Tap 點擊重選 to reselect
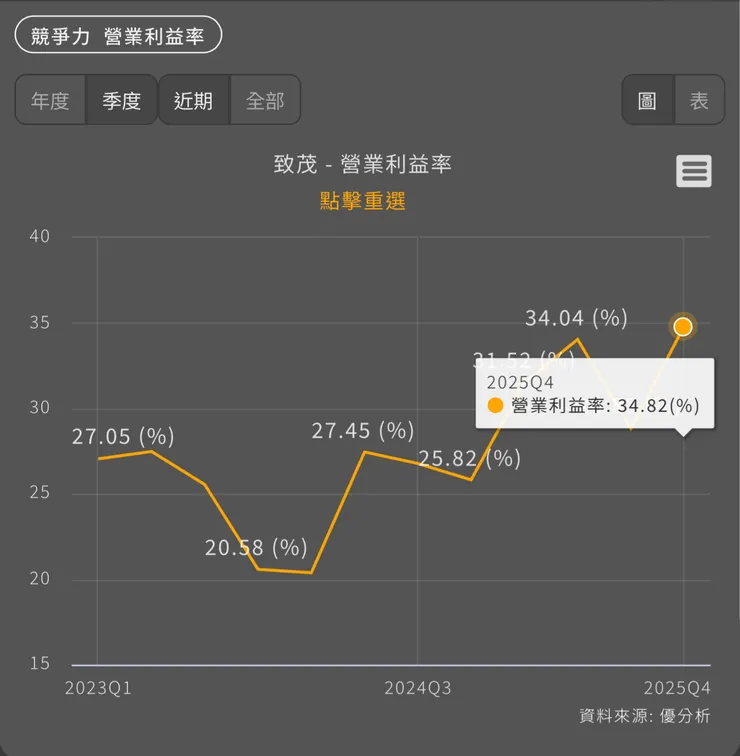This screenshot has width=740, height=756. [362, 200]
